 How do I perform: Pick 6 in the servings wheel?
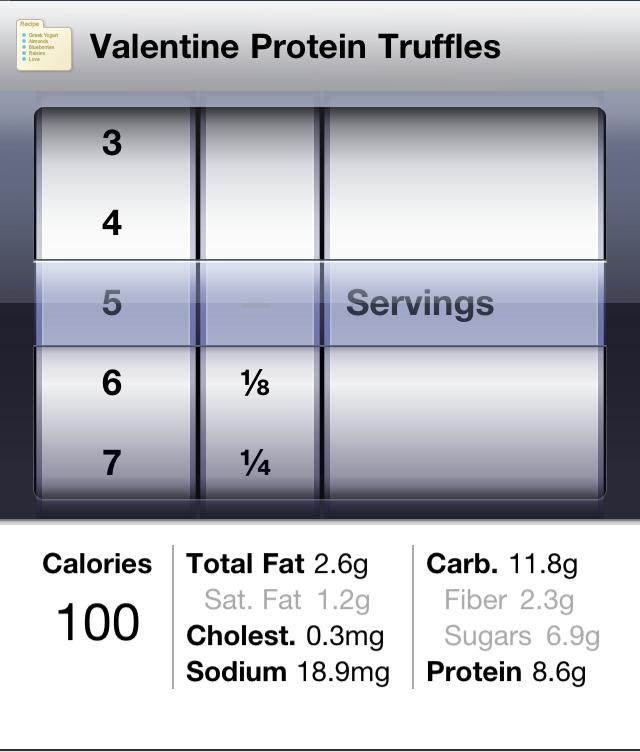[x=112, y=382]
